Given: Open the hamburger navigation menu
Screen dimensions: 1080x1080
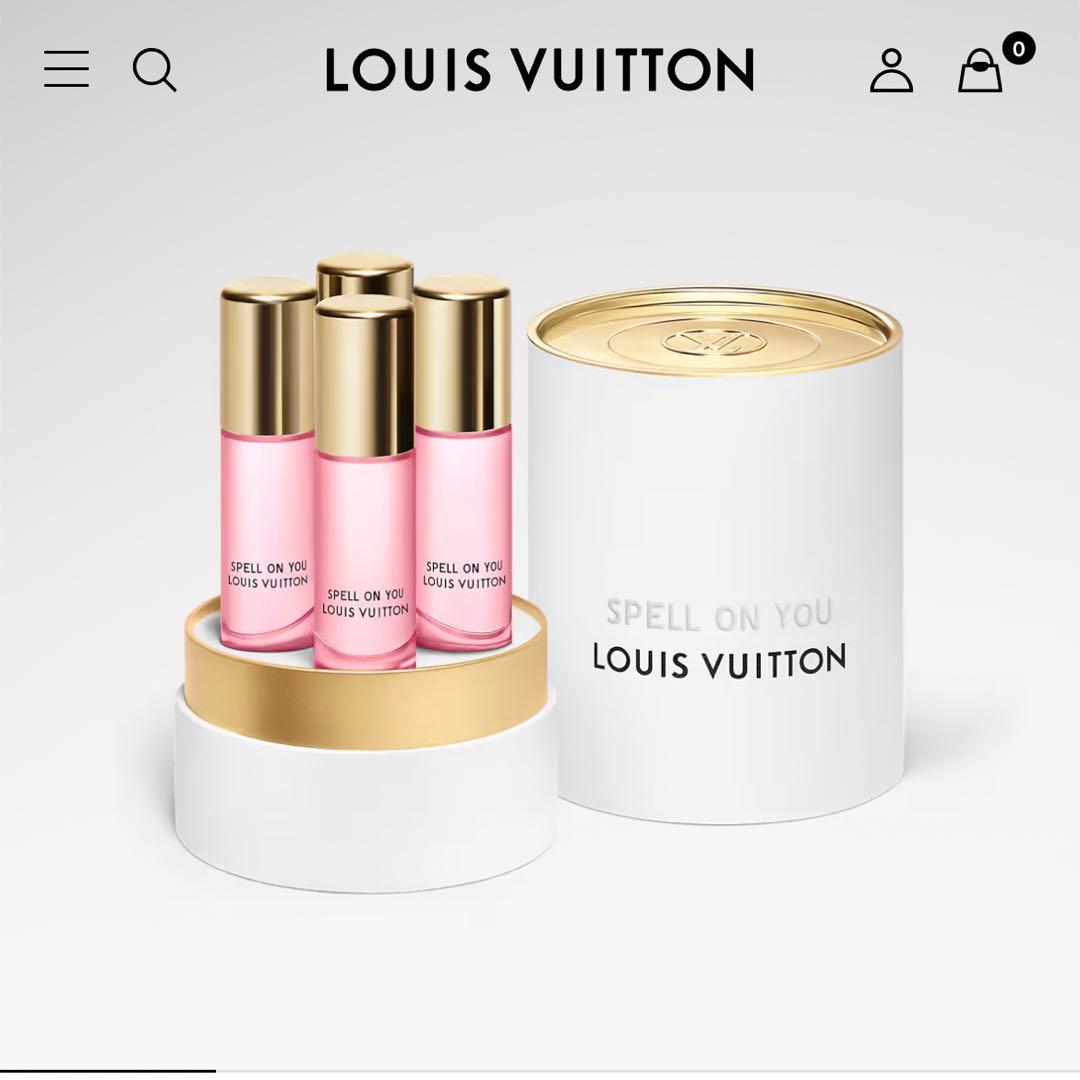Looking at the screenshot, I should point(67,70).
